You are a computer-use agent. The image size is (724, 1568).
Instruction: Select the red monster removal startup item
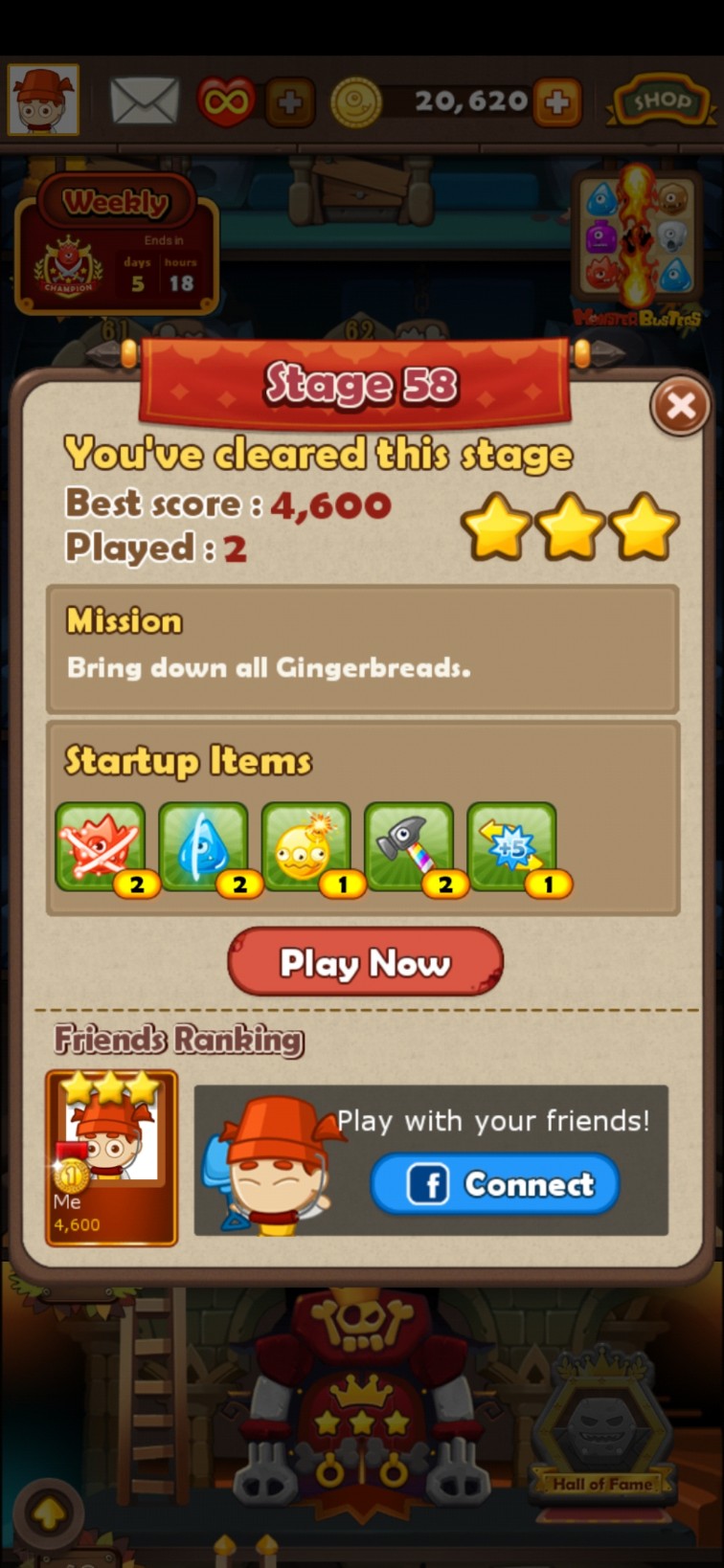click(x=101, y=847)
